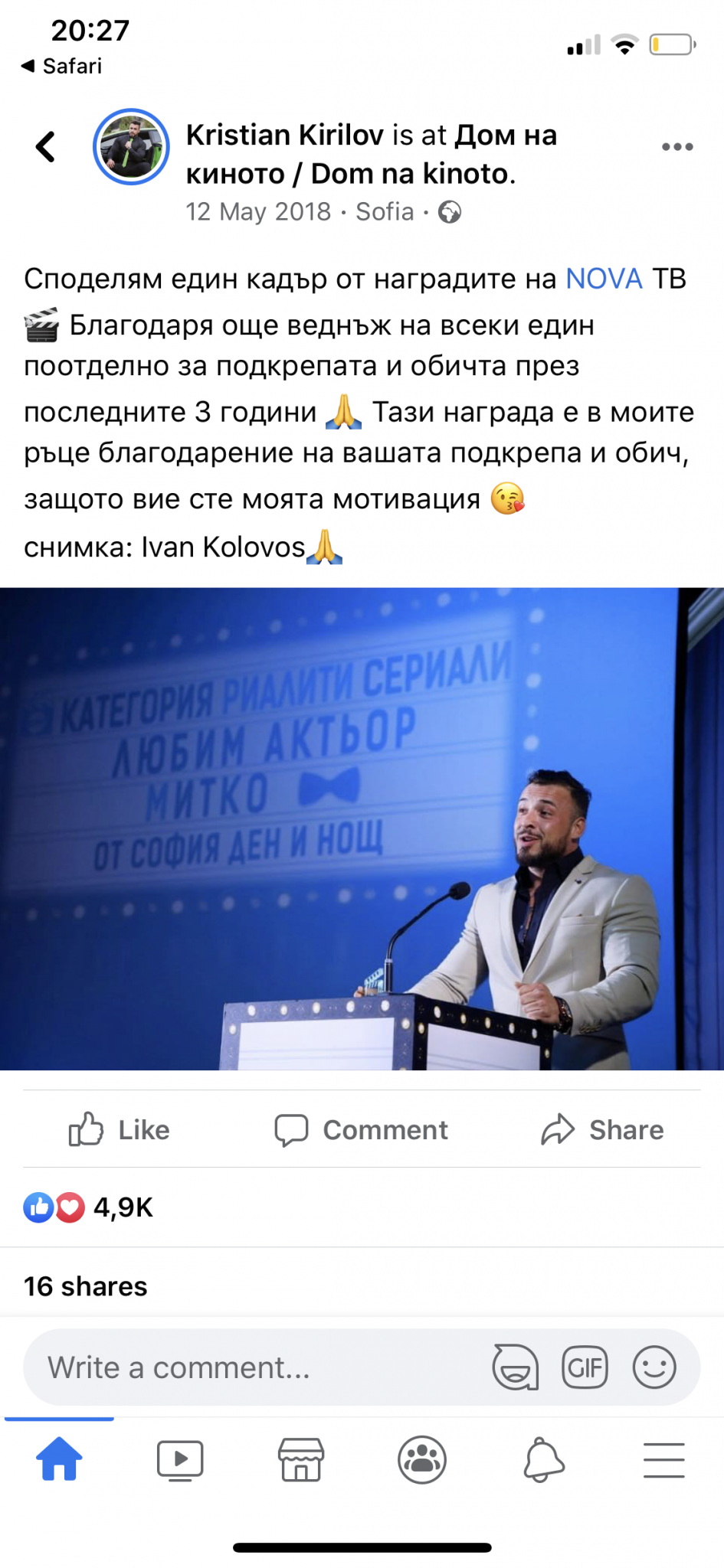Screen dimensions: 724x1568
Task: Share this post
Action: click(x=602, y=1129)
